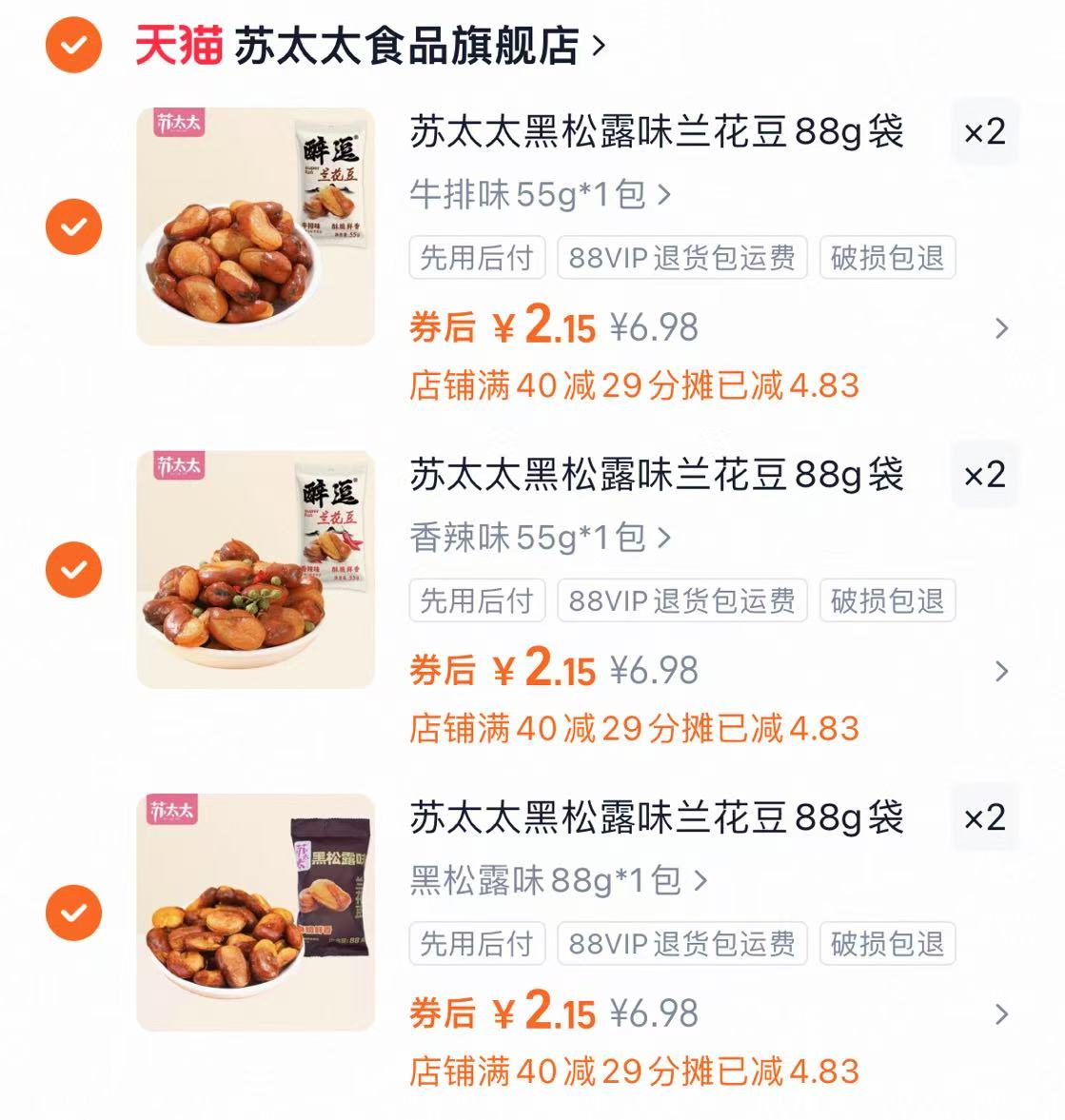Expand third item details via chevron
The width and height of the screenshot is (1065, 1120).
coord(1000,1015)
